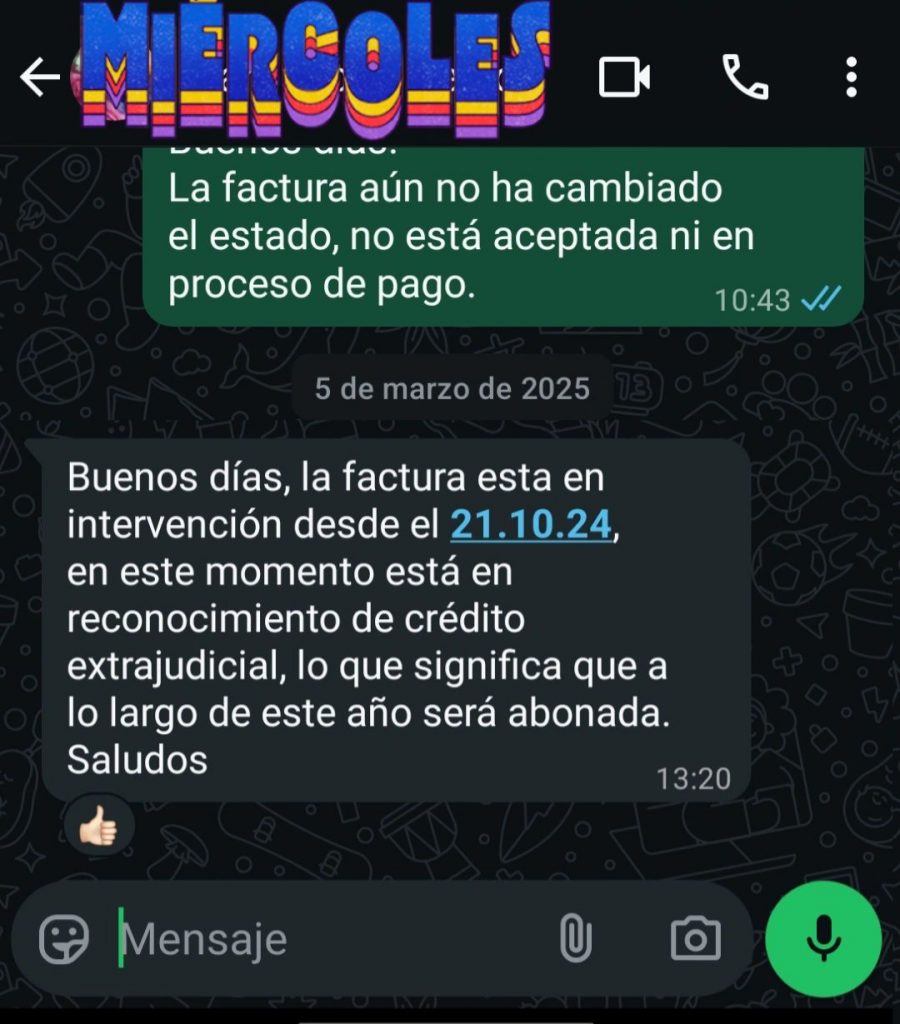Open the camera from the message bar

click(x=695, y=939)
